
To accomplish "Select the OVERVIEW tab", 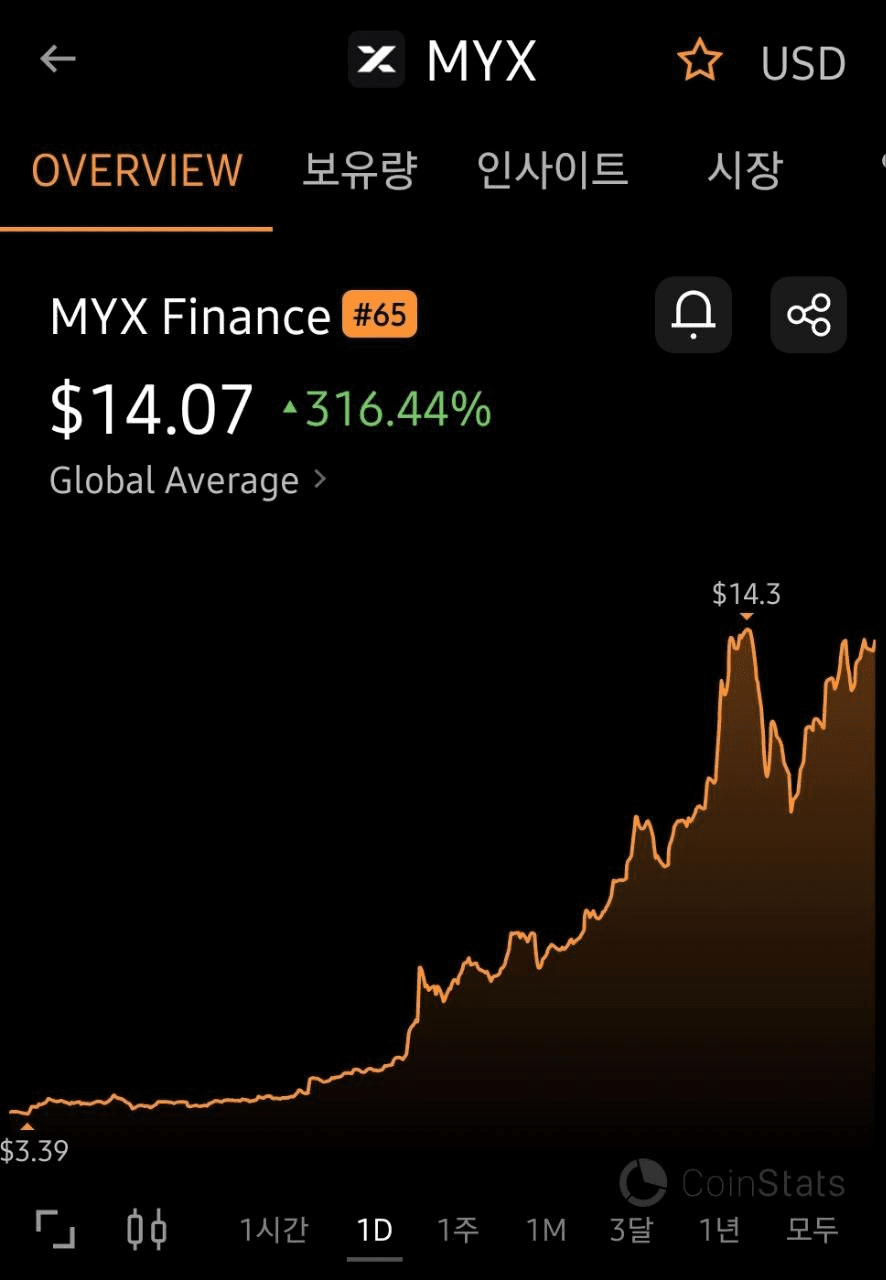I will (137, 171).
